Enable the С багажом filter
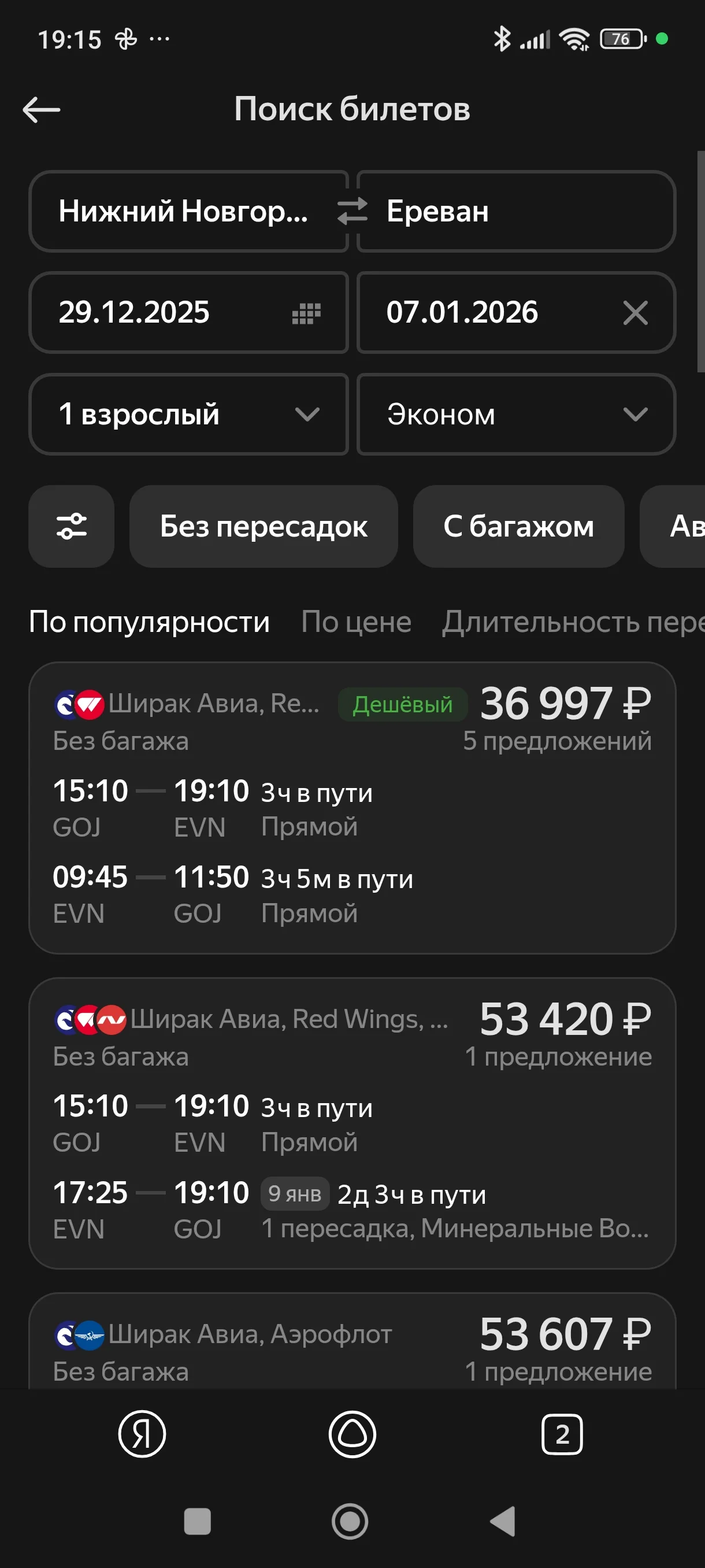 (x=518, y=526)
